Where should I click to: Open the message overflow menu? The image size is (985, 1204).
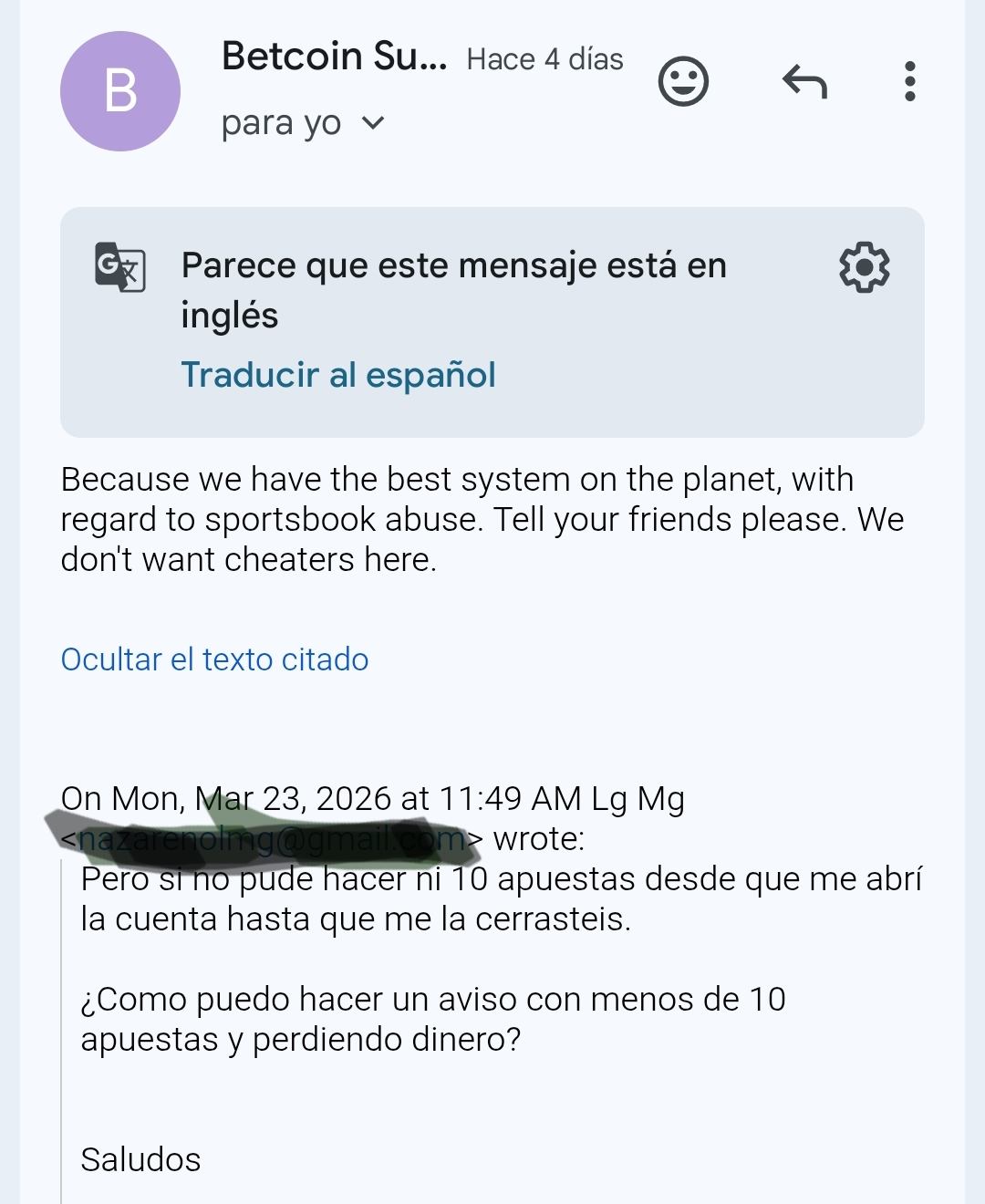(908, 82)
